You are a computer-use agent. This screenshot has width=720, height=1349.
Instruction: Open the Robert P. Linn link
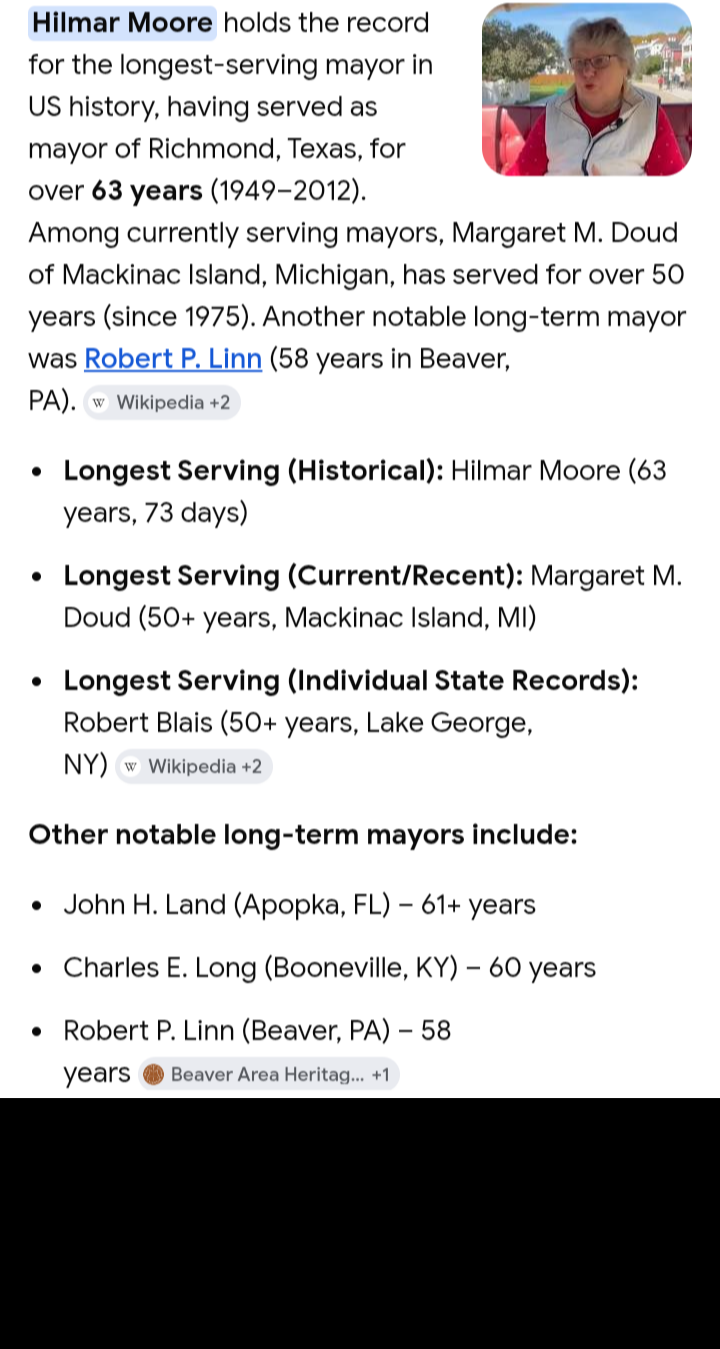tap(173, 358)
